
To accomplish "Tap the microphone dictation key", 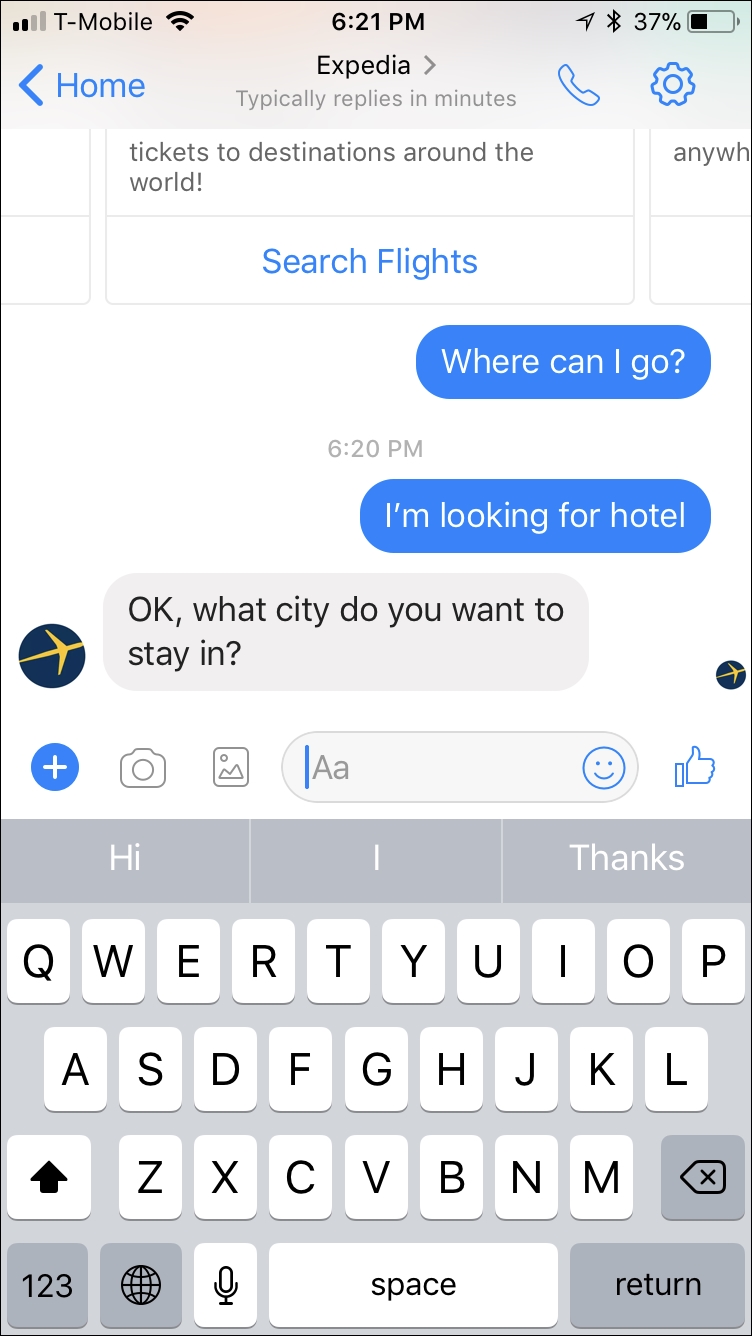I will 226,1285.
